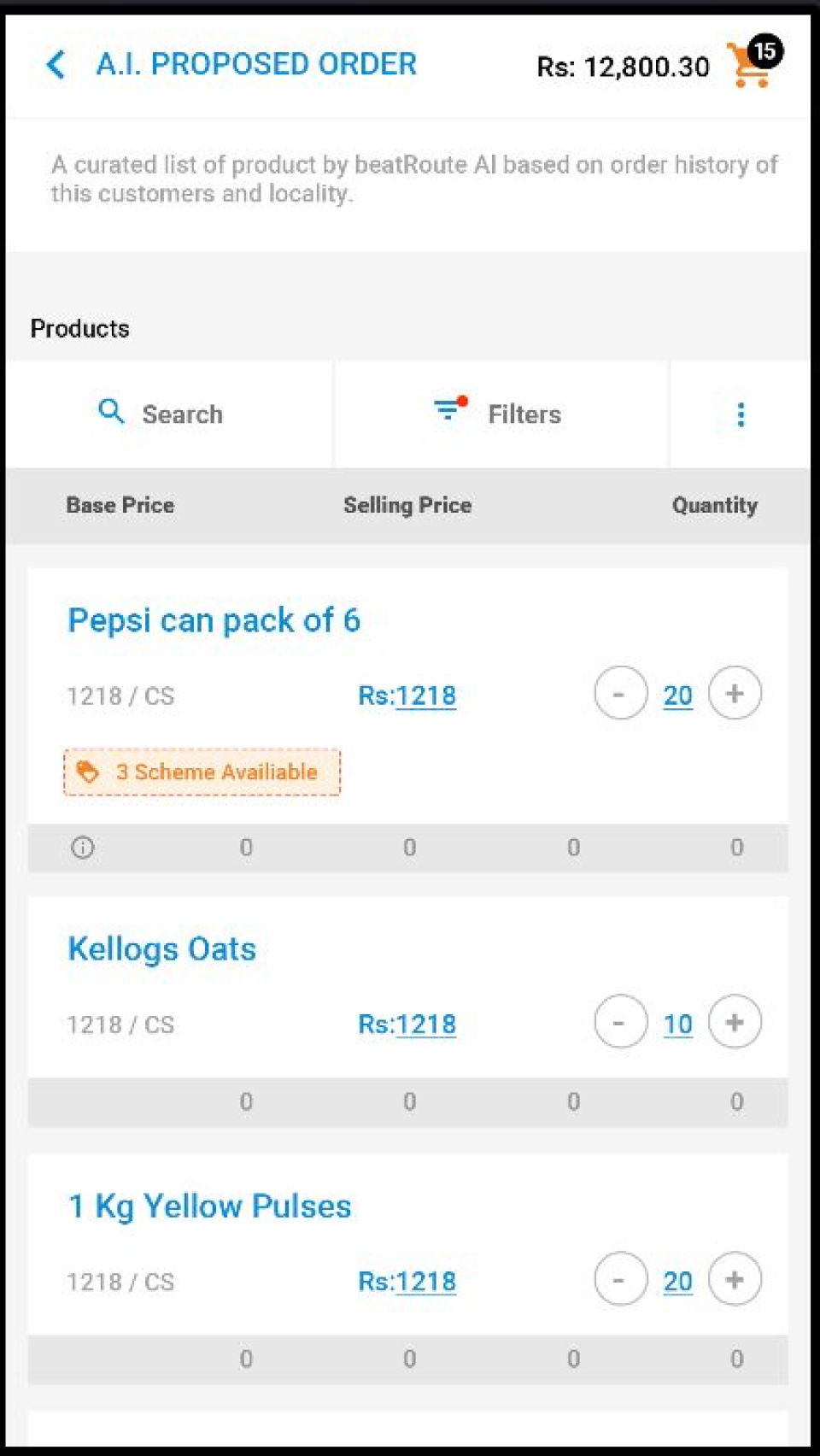Tap Rs:1218 price for 1 Kg Yellow Pulses
This screenshot has width=820, height=1456.
[x=407, y=1281]
